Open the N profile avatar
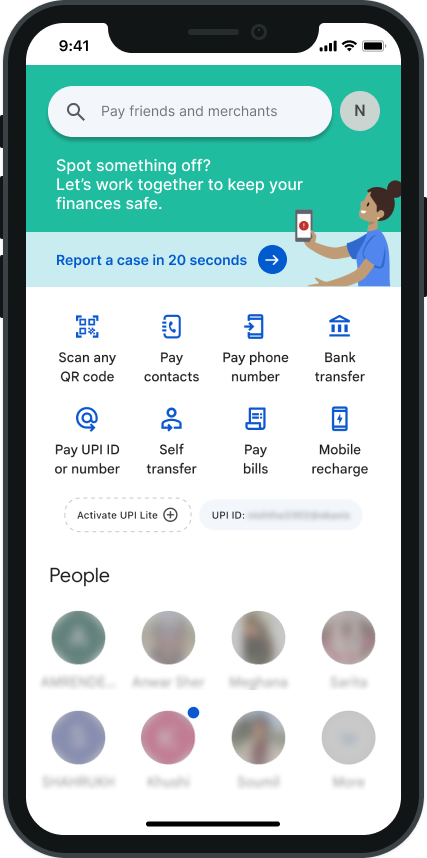Image resolution: width=427 pixels, height=858 pixels. tap(360, 111)
